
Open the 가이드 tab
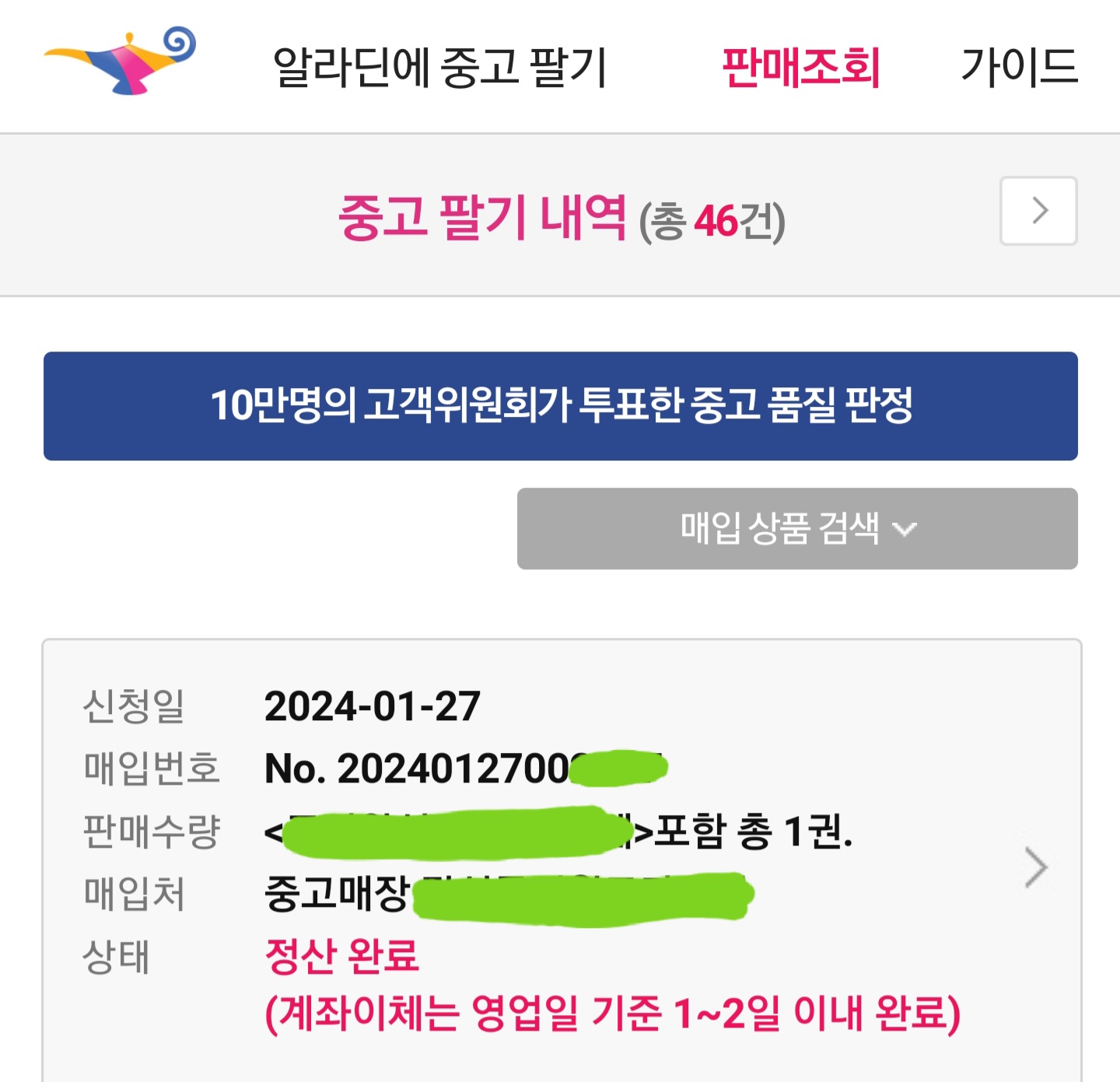[1019, 67]
